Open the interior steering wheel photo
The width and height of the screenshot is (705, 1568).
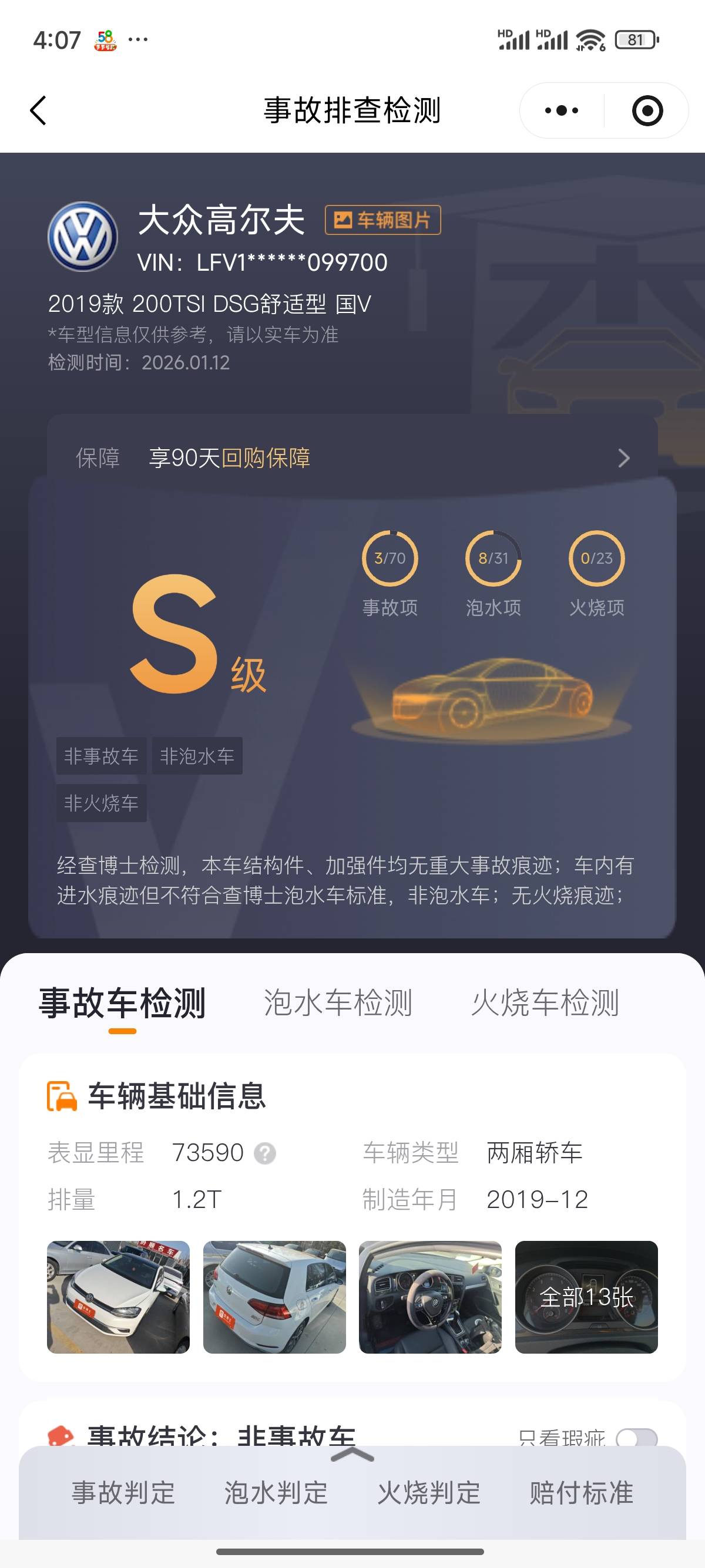pyautogui.click(x=430, y=1297)
